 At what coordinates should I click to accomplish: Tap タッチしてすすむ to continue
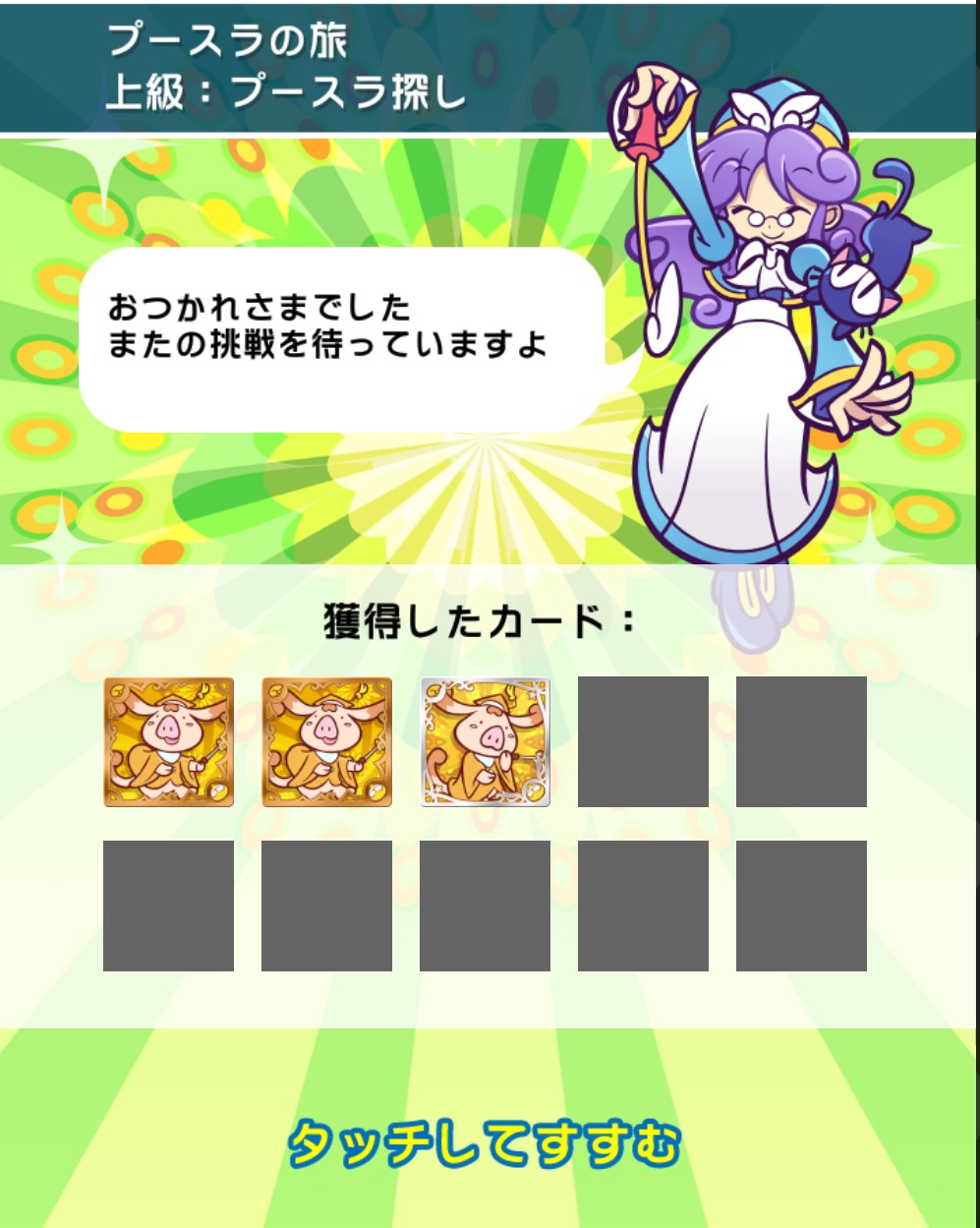(484, 1144)
